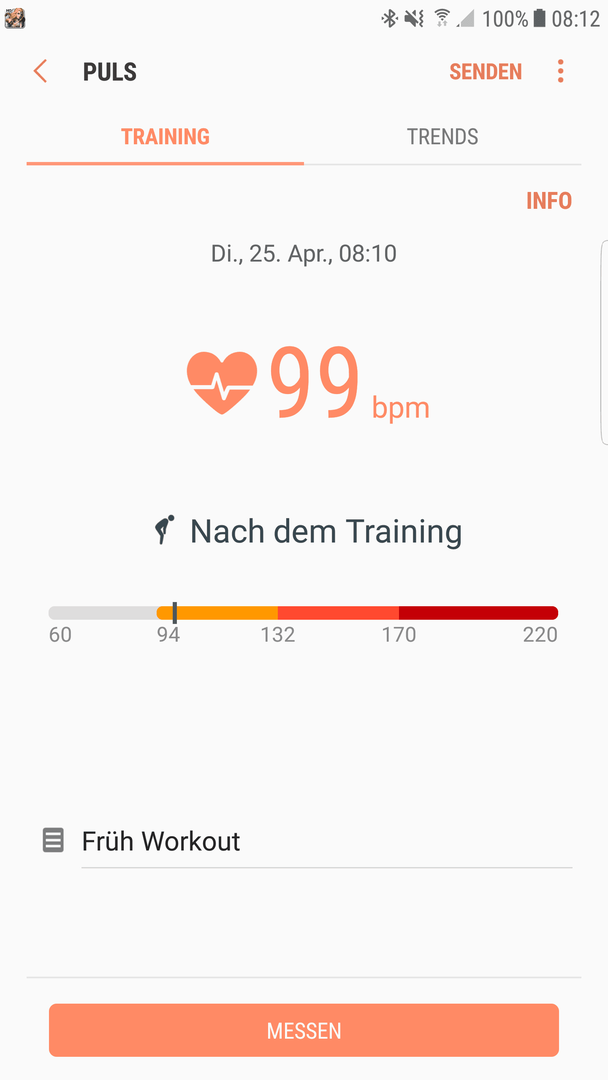The image size is (608, 1080).
Task: Tap SENDEN to share the pulse reading
Action: (485, 72)
